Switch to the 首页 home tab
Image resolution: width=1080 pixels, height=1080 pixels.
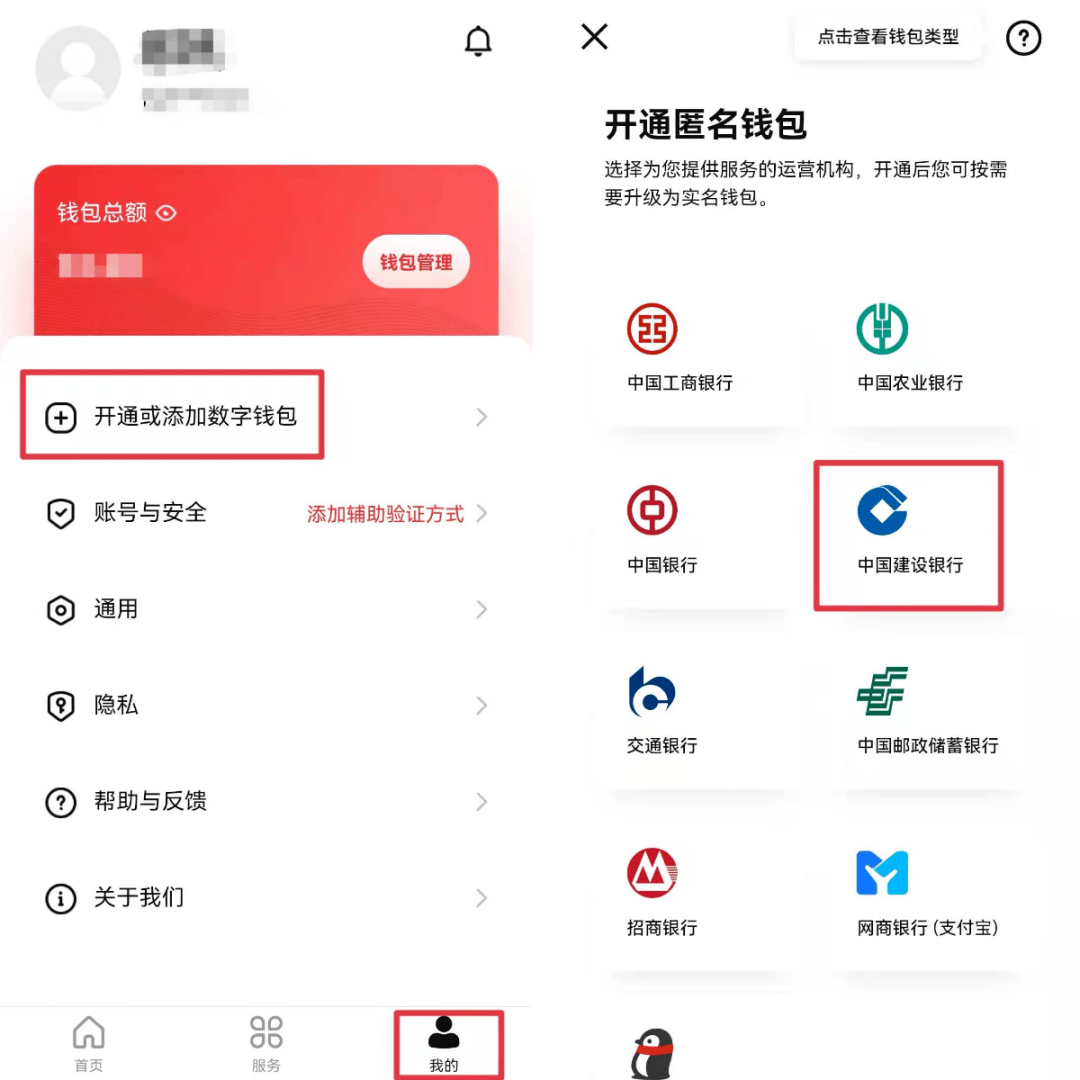(x=89, y=1045)
